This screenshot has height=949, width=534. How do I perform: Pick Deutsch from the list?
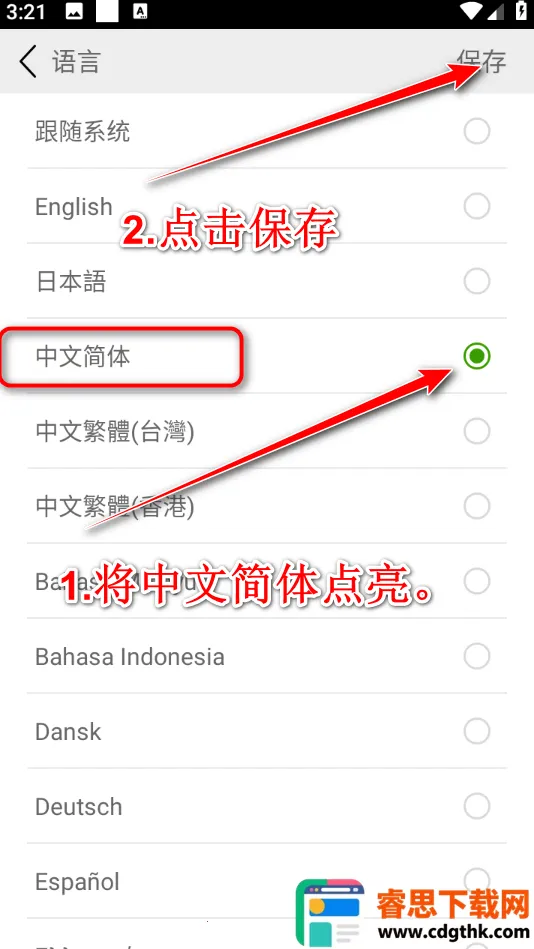click(266, 807)
